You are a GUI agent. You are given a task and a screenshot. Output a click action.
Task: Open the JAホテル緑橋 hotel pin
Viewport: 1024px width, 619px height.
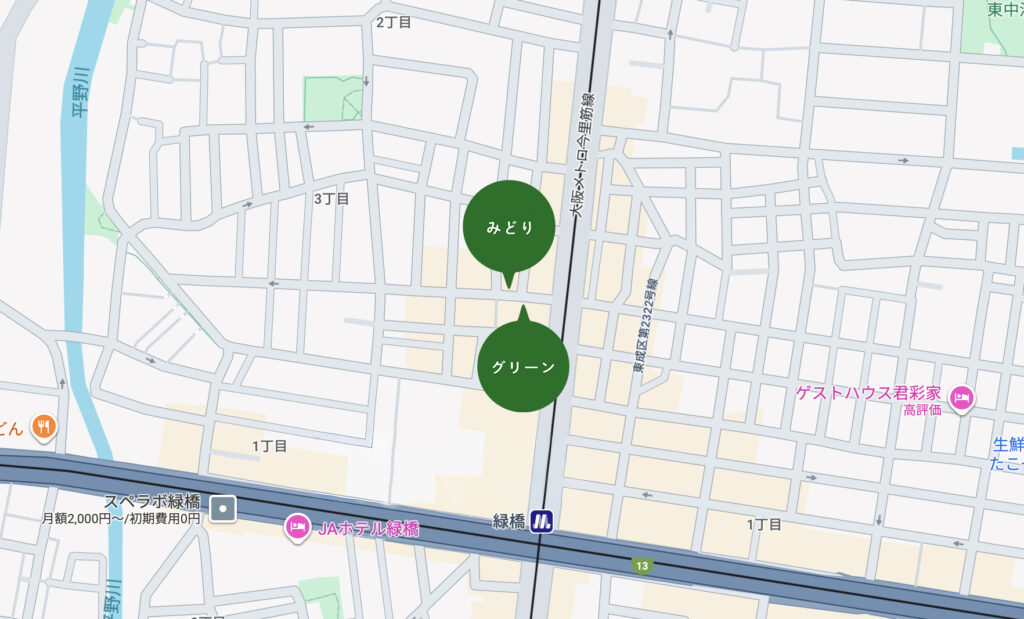[298, 527]
